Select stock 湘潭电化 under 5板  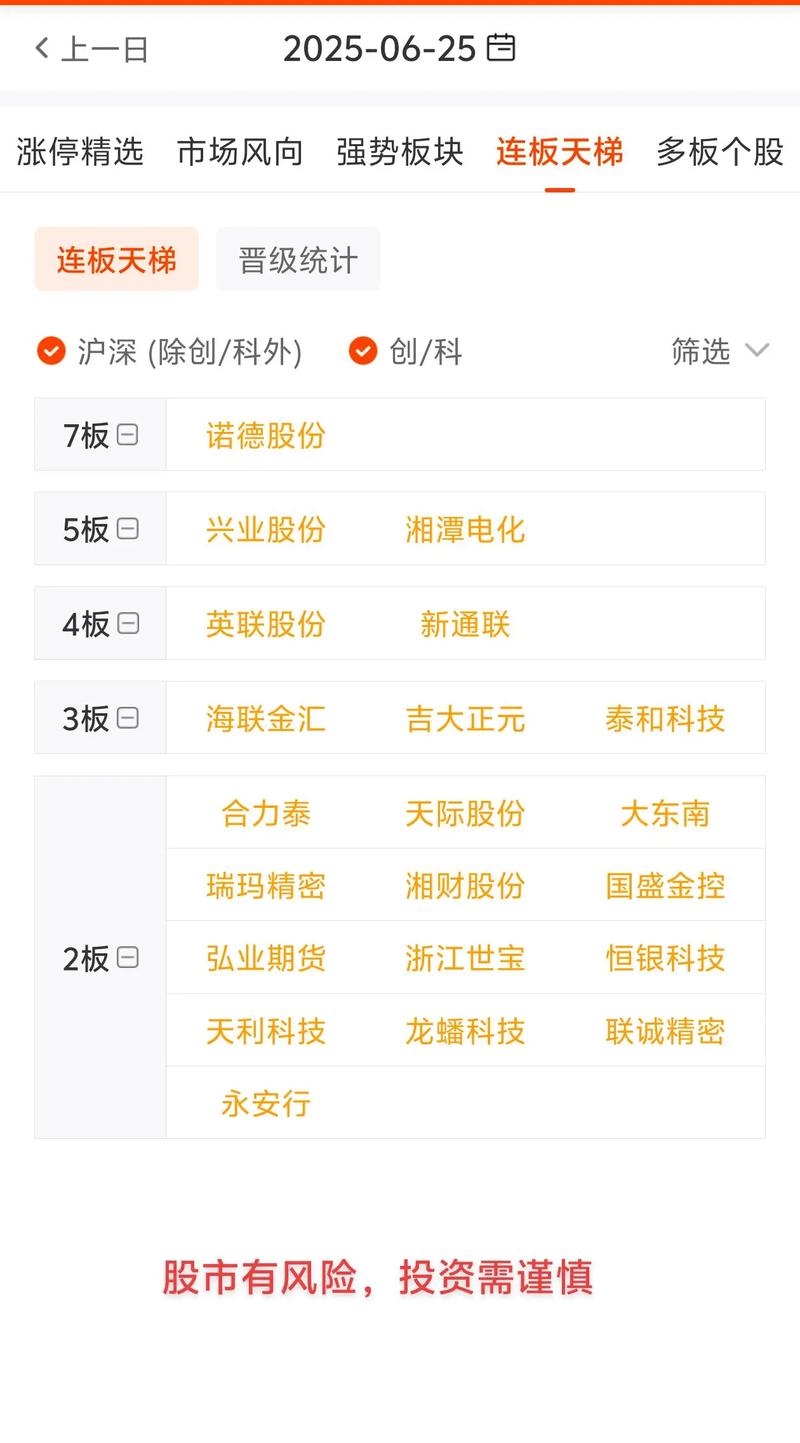[x=464, y=528]
